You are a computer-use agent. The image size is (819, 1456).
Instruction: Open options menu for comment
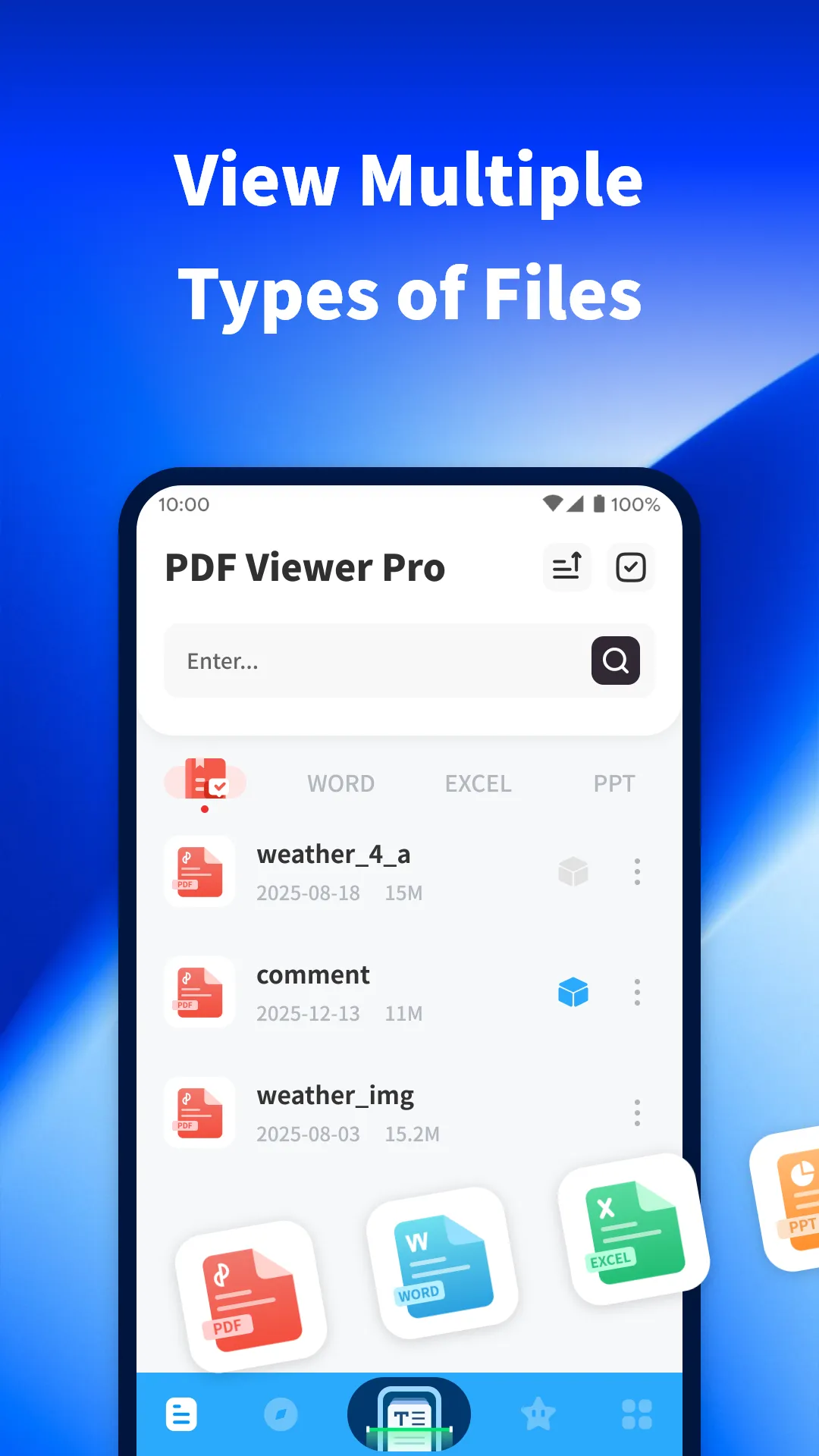[637, 992]
